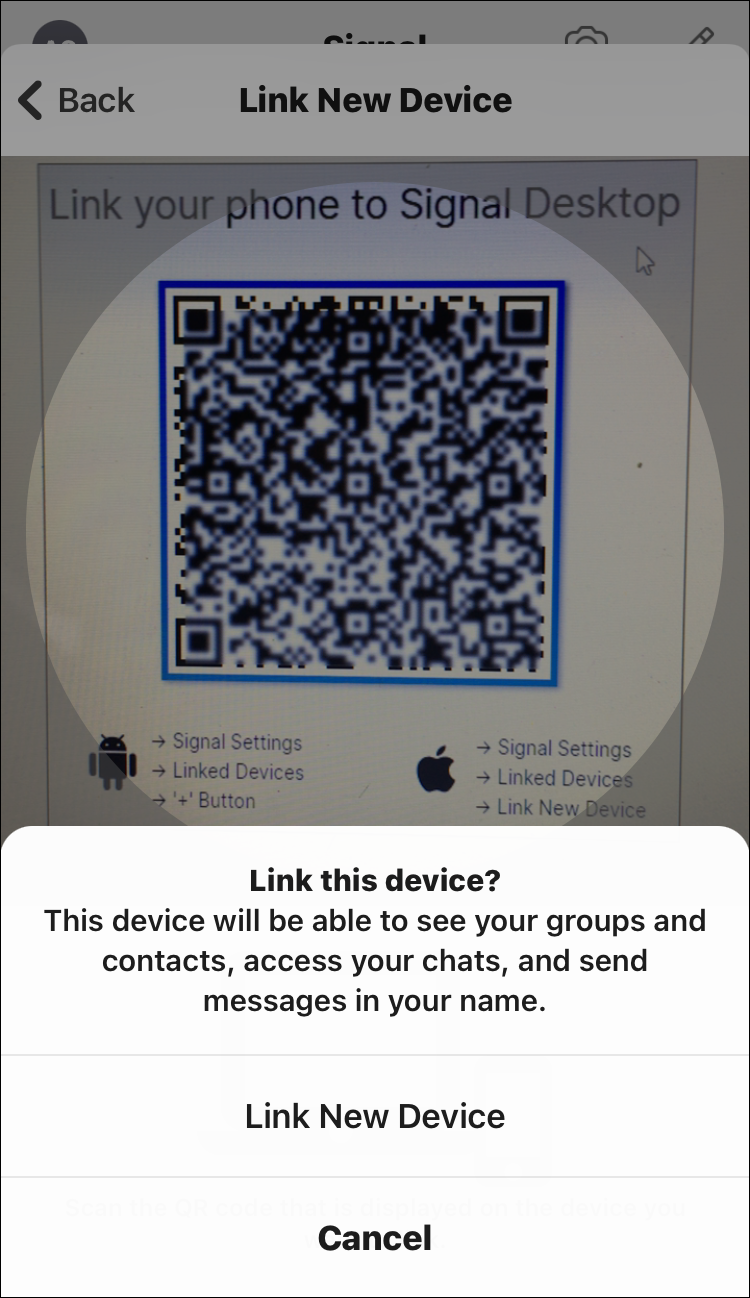
Task: Confirm Link New Device option
Action: 375,1116
